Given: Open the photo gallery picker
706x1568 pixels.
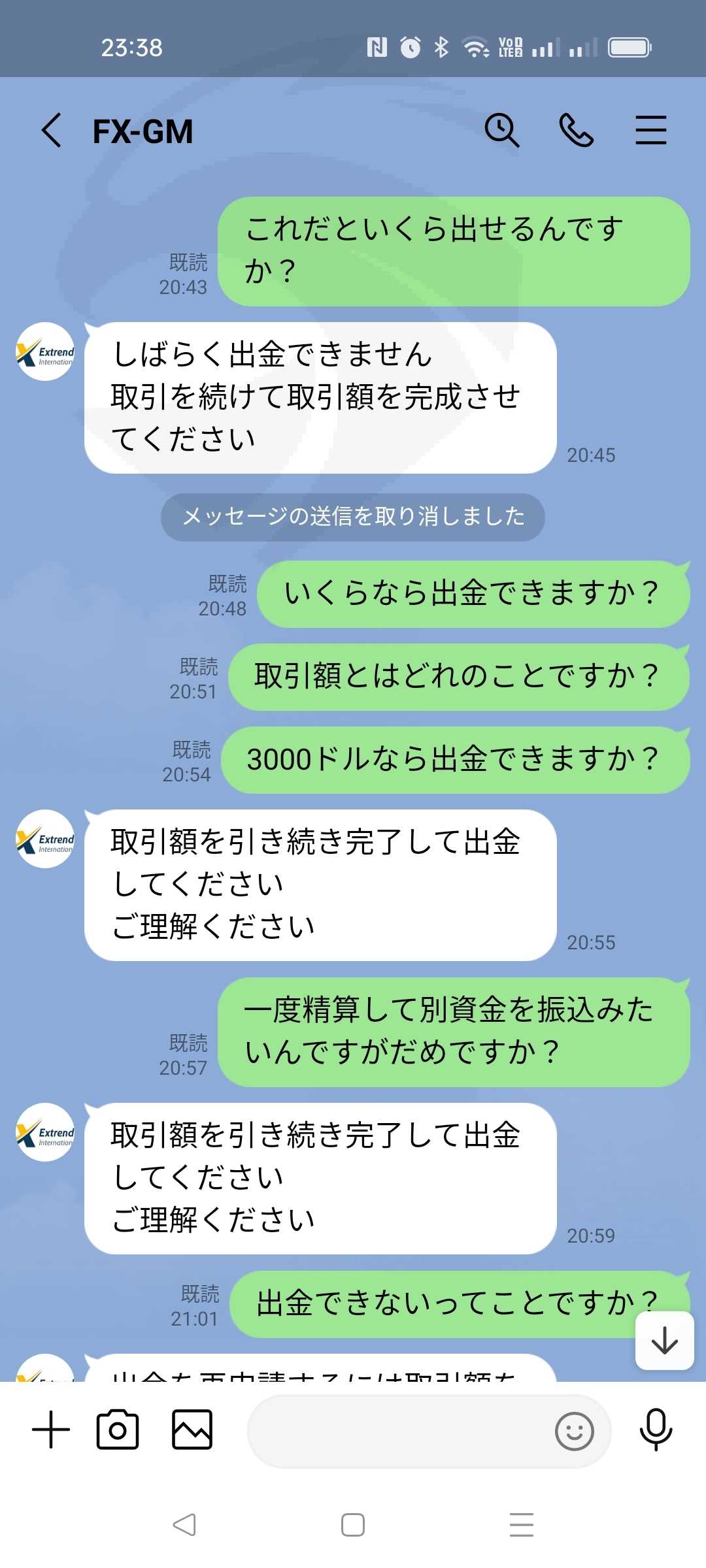Looking at the screenshot, I should click(192, 1429).
